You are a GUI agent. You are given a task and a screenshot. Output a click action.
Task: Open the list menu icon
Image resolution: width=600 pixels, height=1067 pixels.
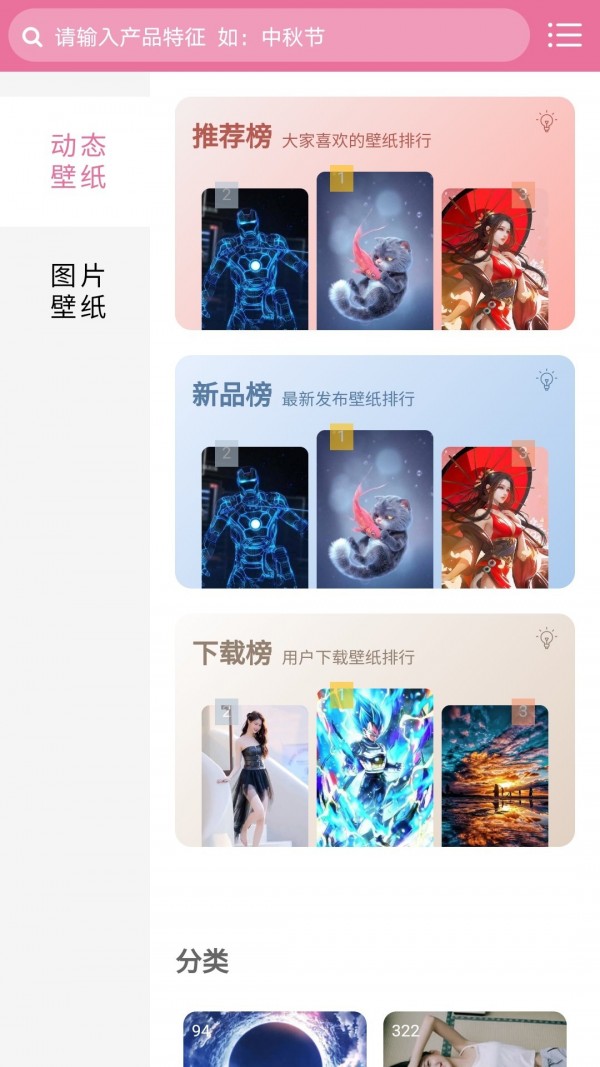point(564,36)
